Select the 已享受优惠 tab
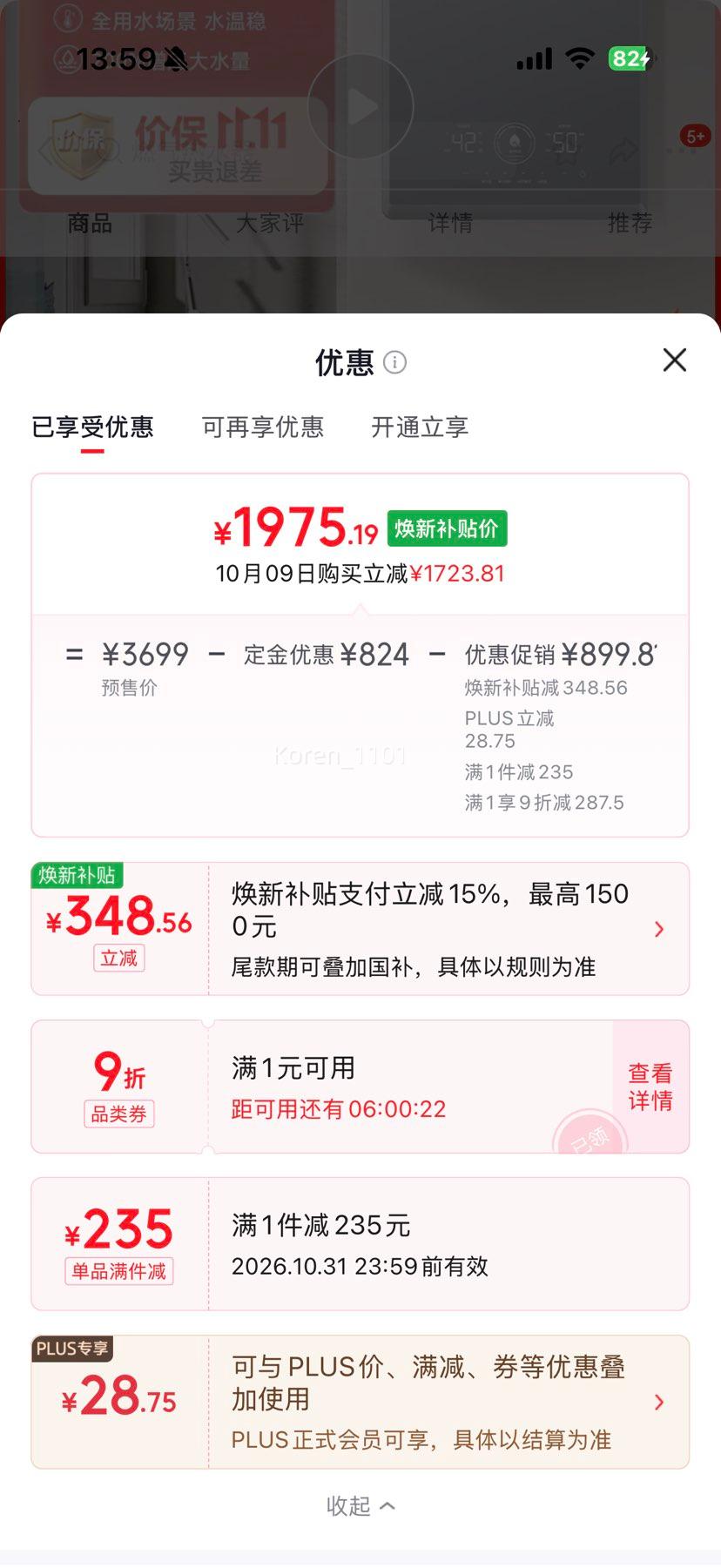721x1568 pixels. (x=92, y=427)
